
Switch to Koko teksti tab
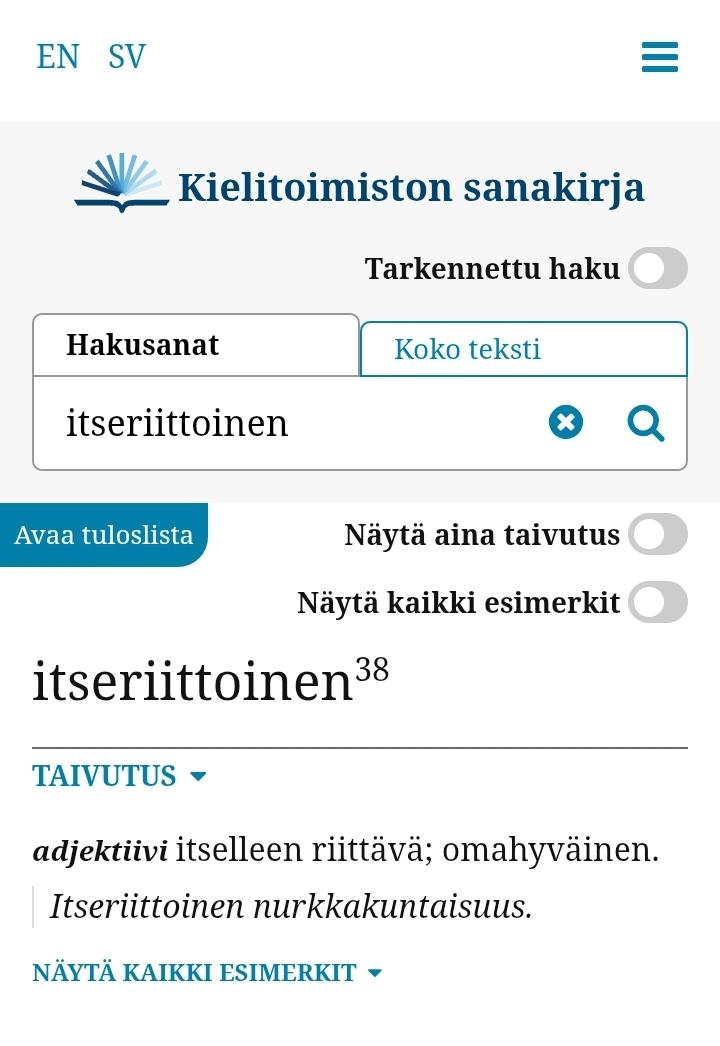click(523, 349)
